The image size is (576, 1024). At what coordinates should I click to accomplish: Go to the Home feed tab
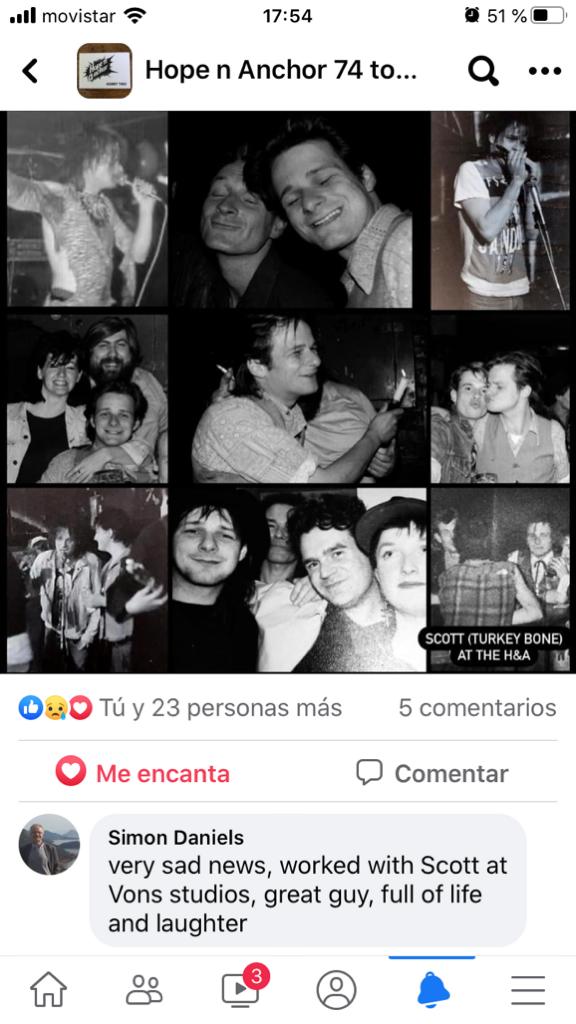(x=49, y=989)
